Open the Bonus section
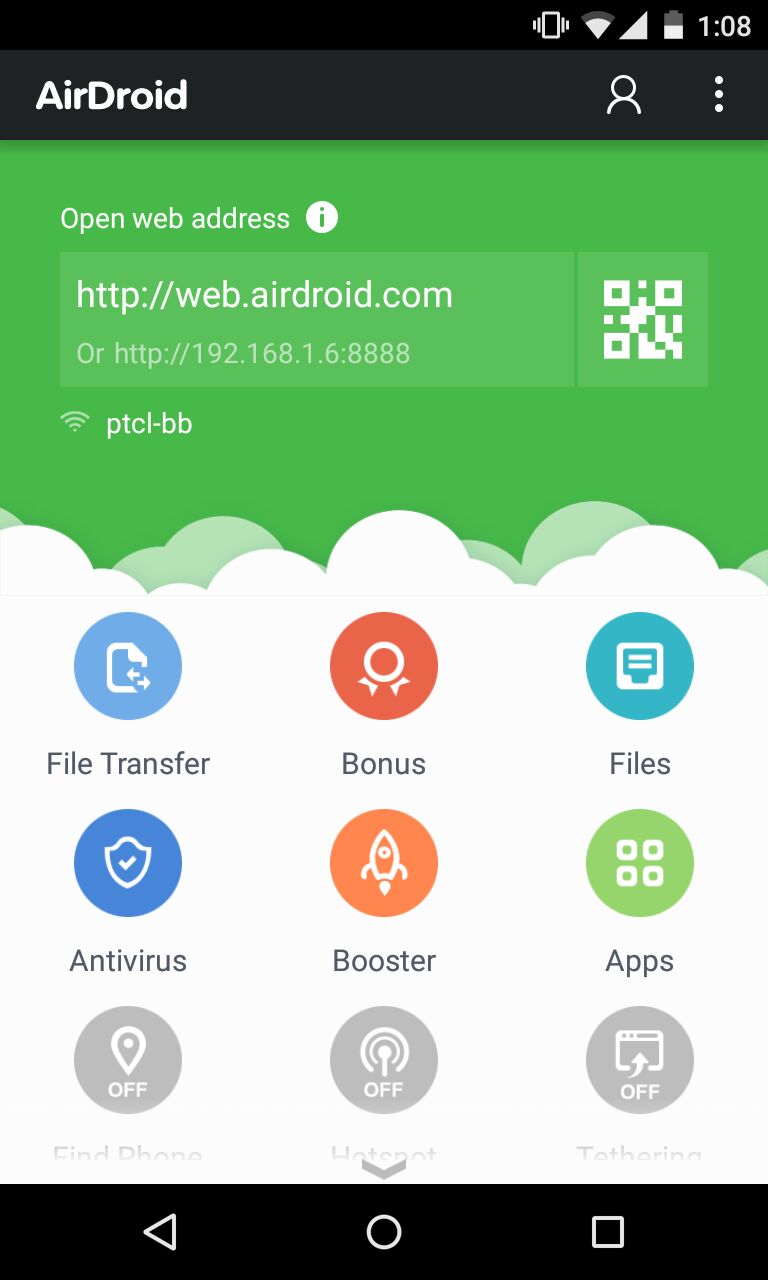768x1280 pixels. pos(384,666)
